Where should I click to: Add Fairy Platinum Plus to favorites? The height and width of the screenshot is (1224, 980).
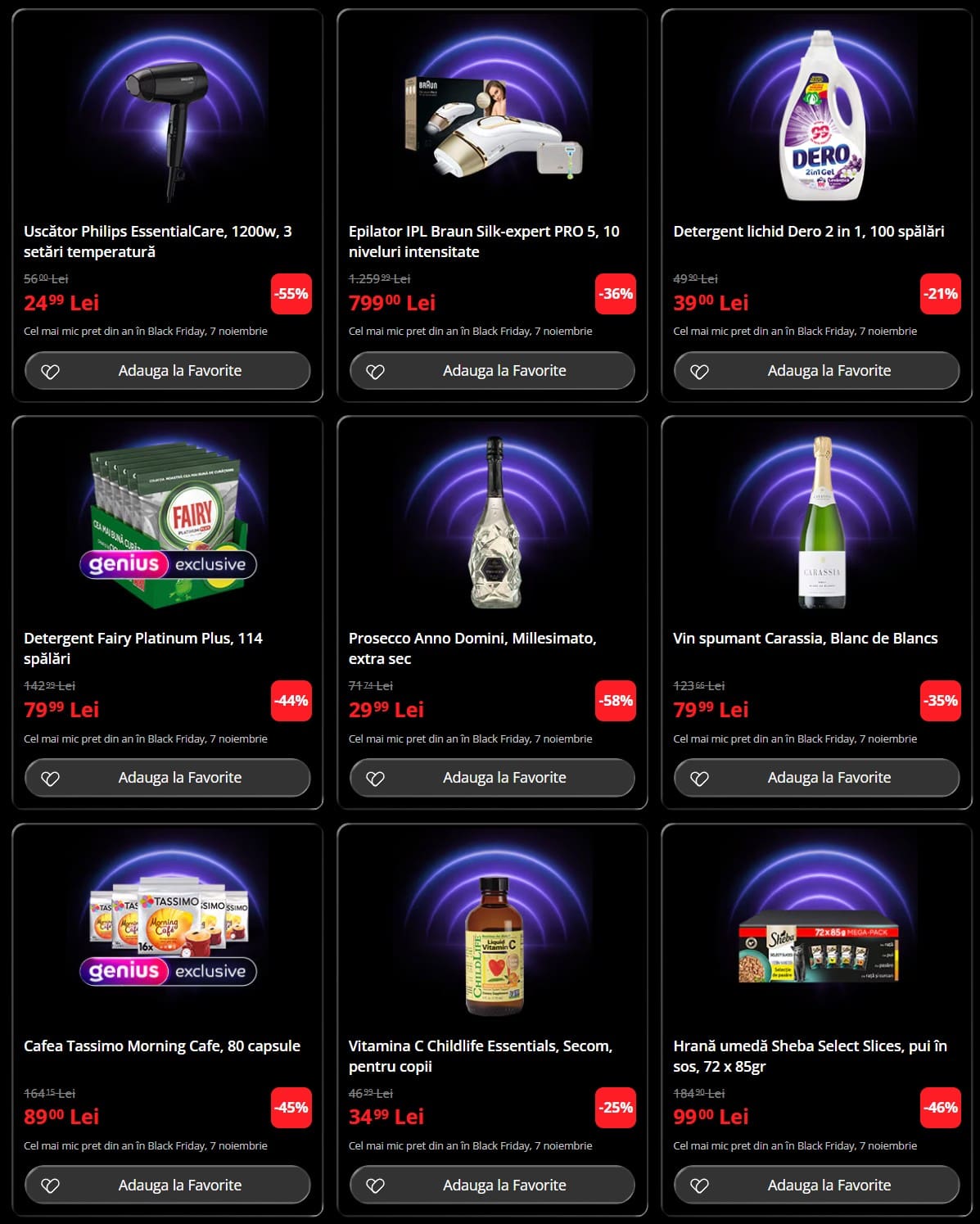tap(167, 778)
